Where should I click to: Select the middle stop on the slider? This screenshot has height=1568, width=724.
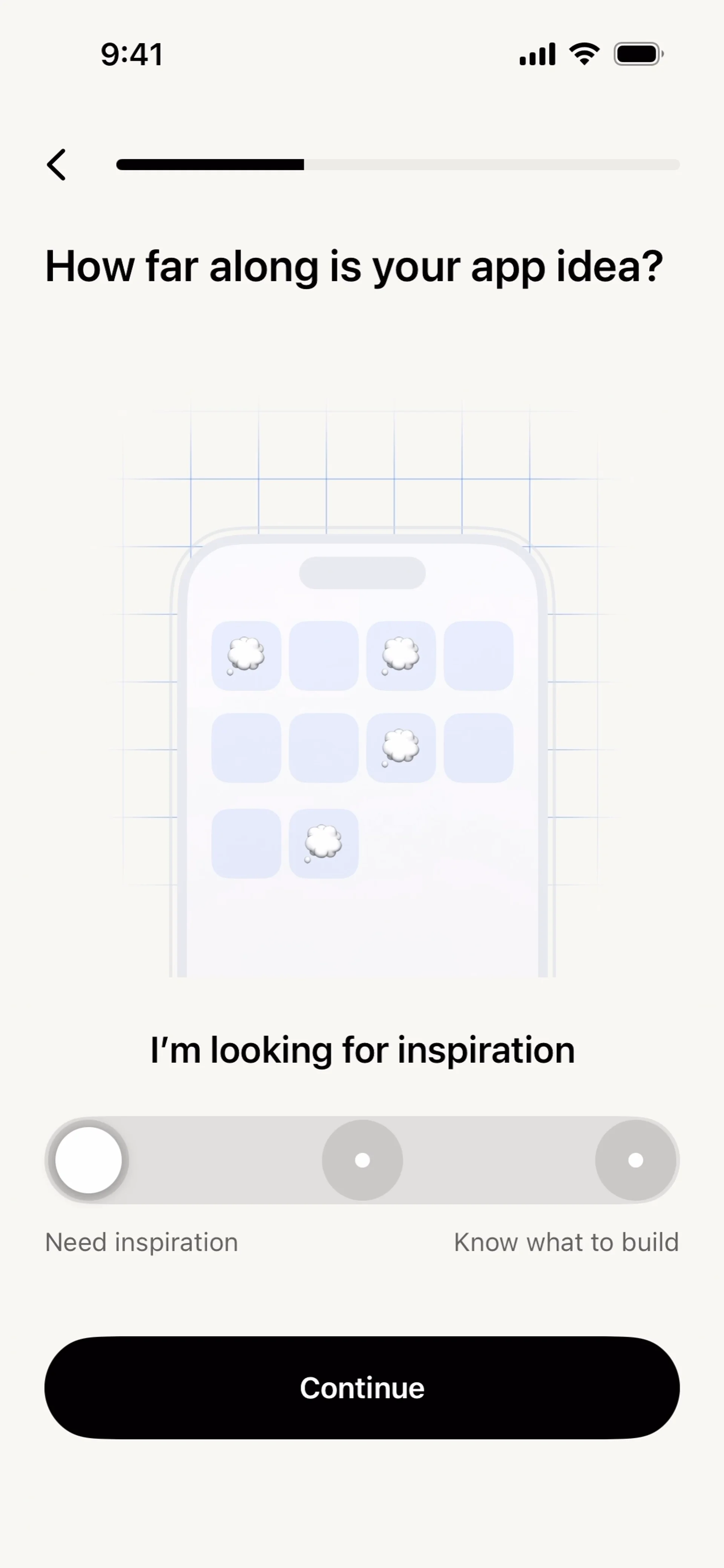pos(362,1160)
